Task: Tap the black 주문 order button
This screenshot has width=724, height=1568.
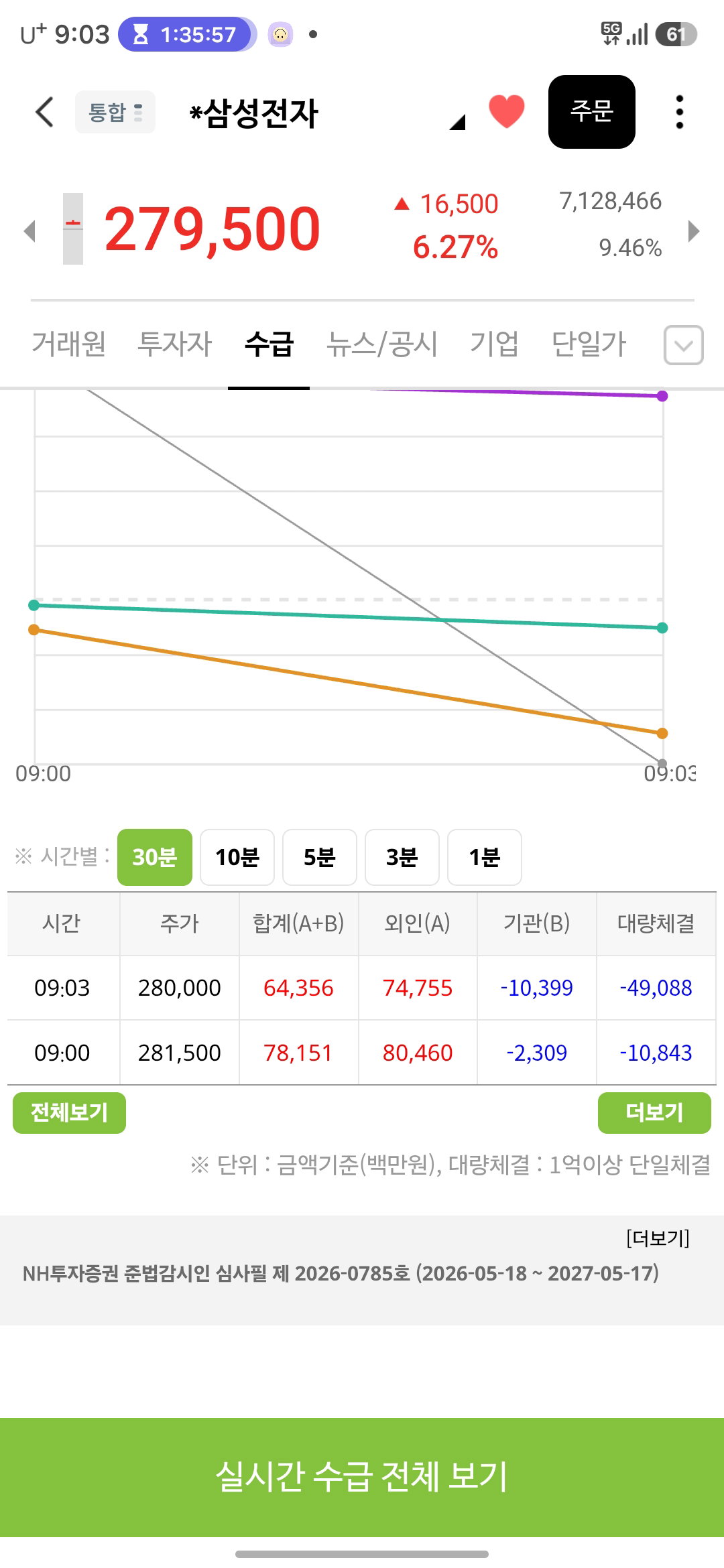Action: (x=592, y=112)
